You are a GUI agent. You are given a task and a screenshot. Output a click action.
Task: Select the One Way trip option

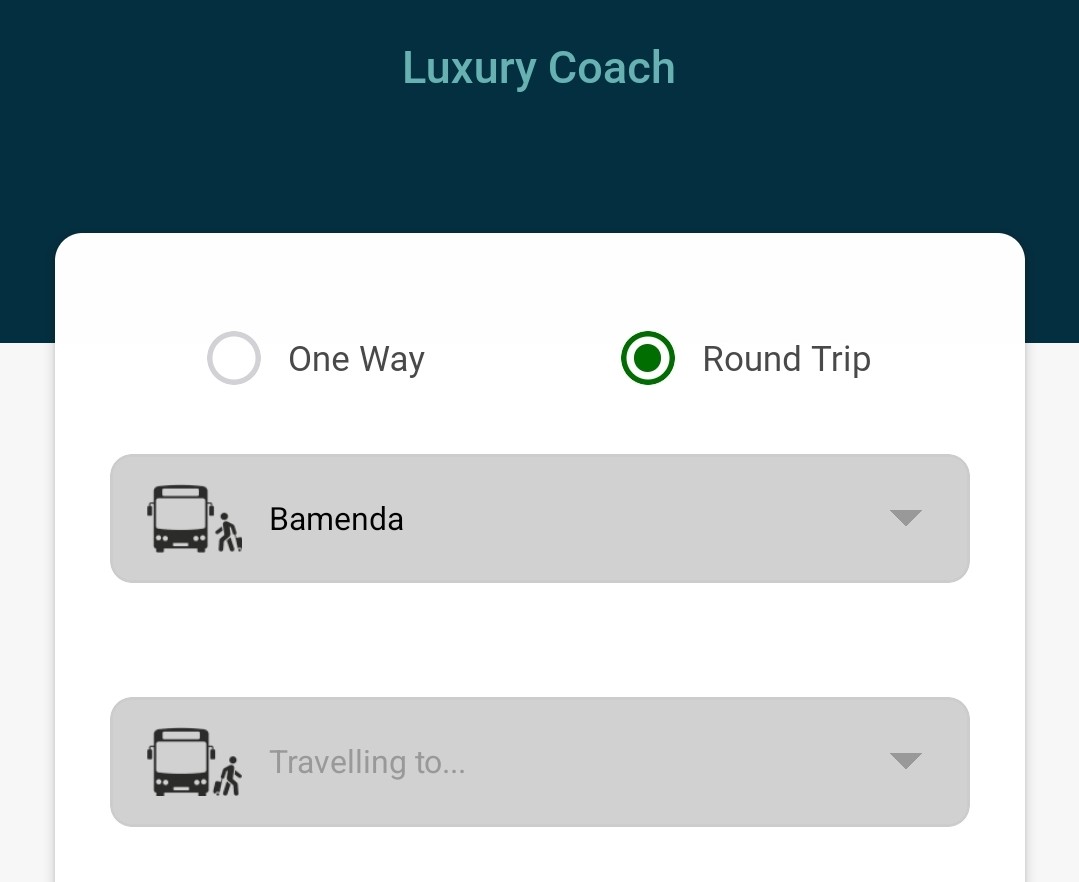pos(234,359)
